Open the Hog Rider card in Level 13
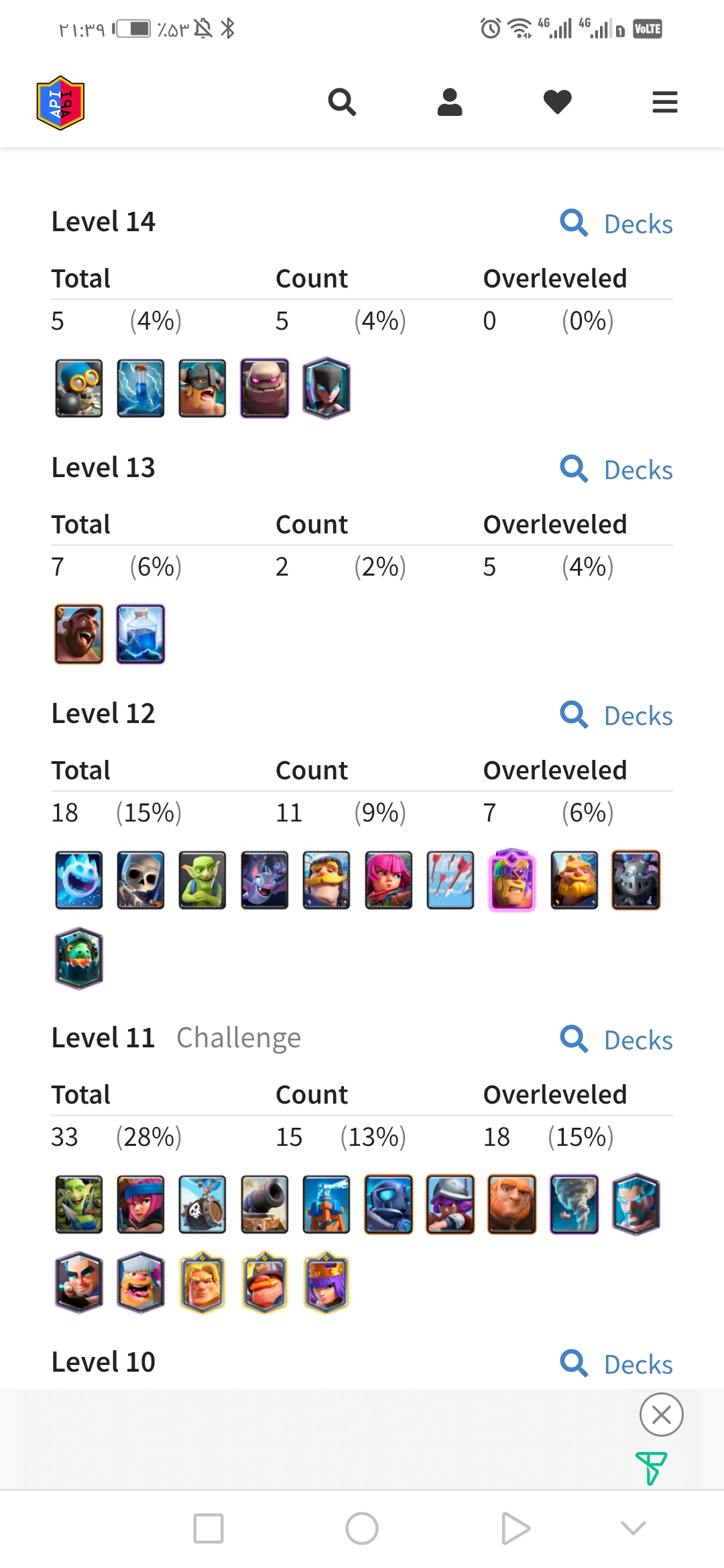This screenshot has width=724, height=1568. tap(79, 634)
